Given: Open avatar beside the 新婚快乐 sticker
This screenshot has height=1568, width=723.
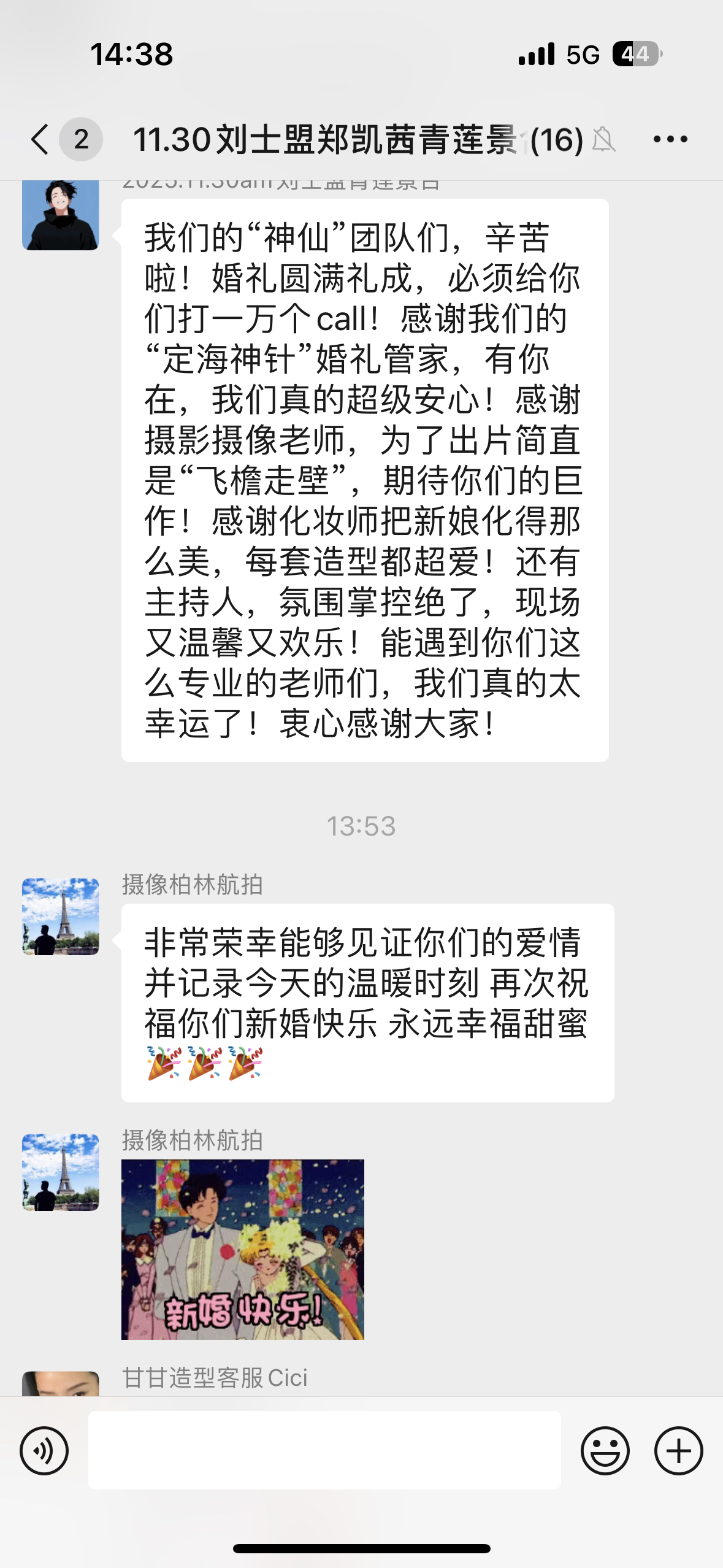Looking at the screenshot, I should (x=60, y=1172).
